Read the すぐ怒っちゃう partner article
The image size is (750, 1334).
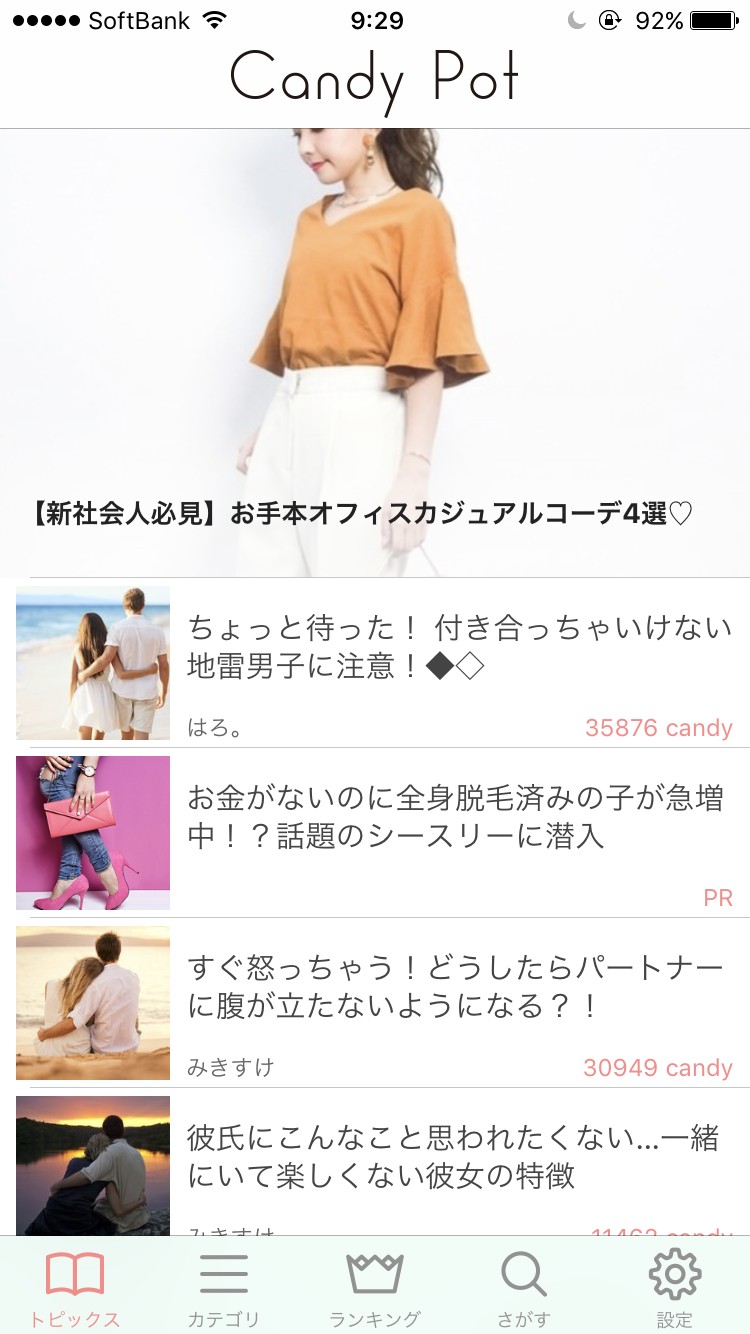[x=455, y=987]
